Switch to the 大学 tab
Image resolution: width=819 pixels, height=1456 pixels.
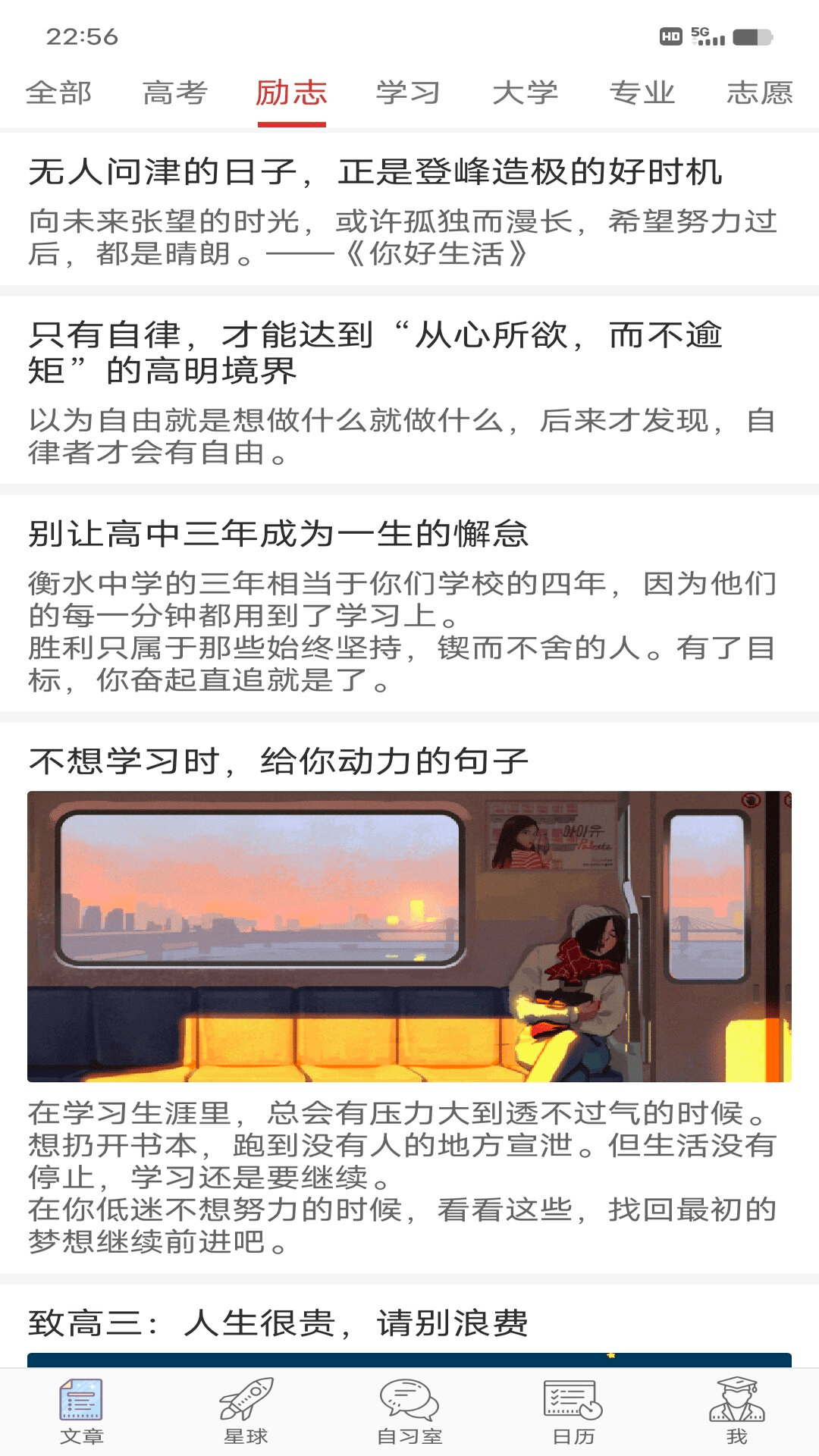click(525, 93)
